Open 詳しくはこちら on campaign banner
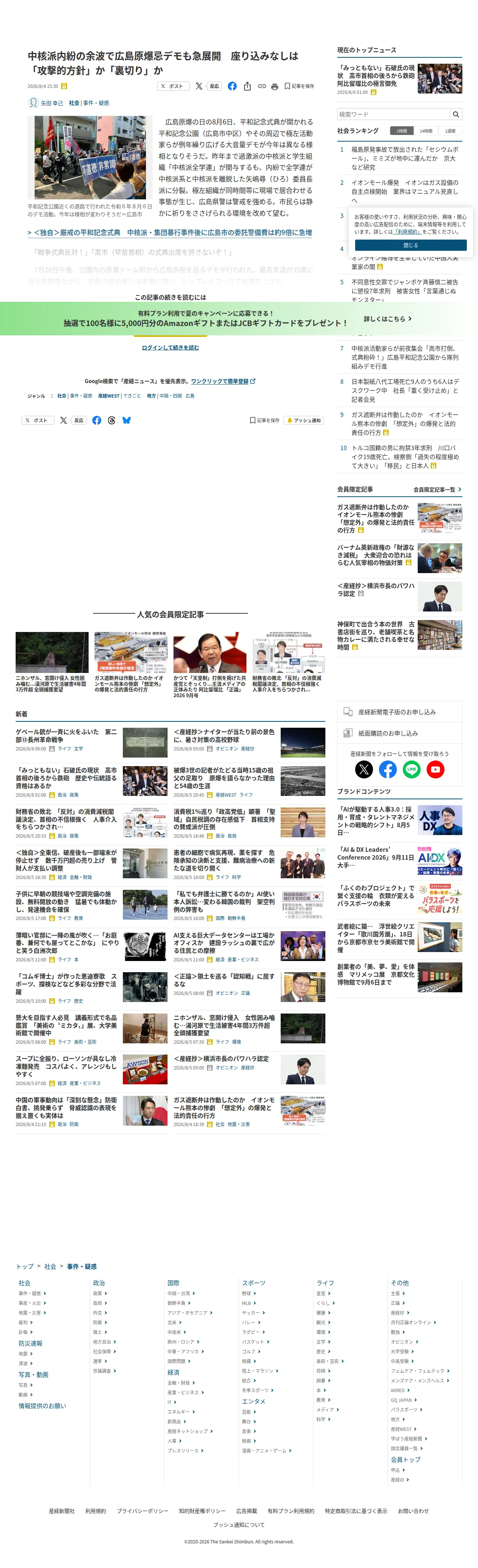The width and height of the screenshot is (478, 1568). pyautogui.click(x=388, y=319)
